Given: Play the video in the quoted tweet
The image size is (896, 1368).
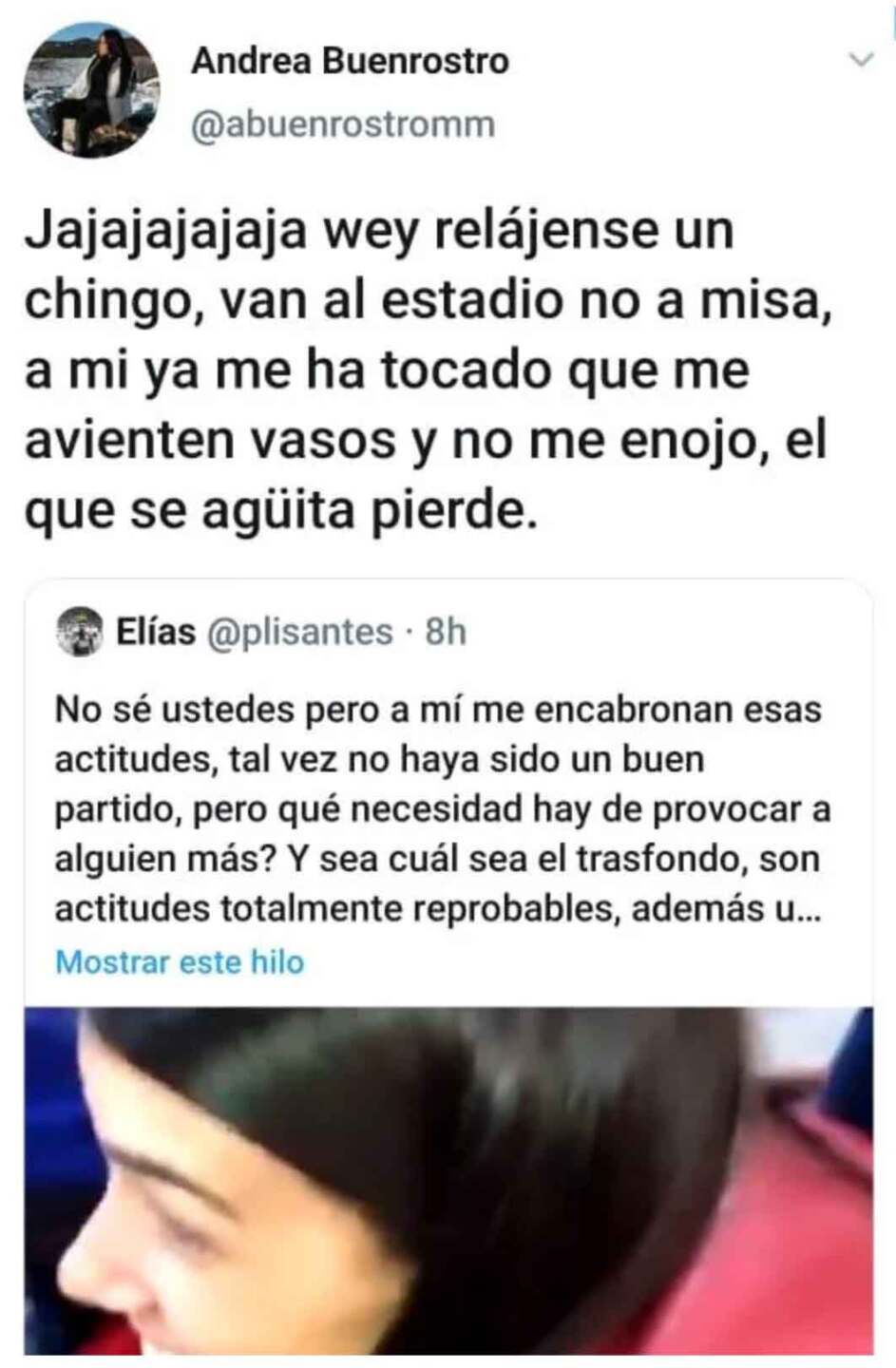Looking at the screenshot, I should (448, 1179).
